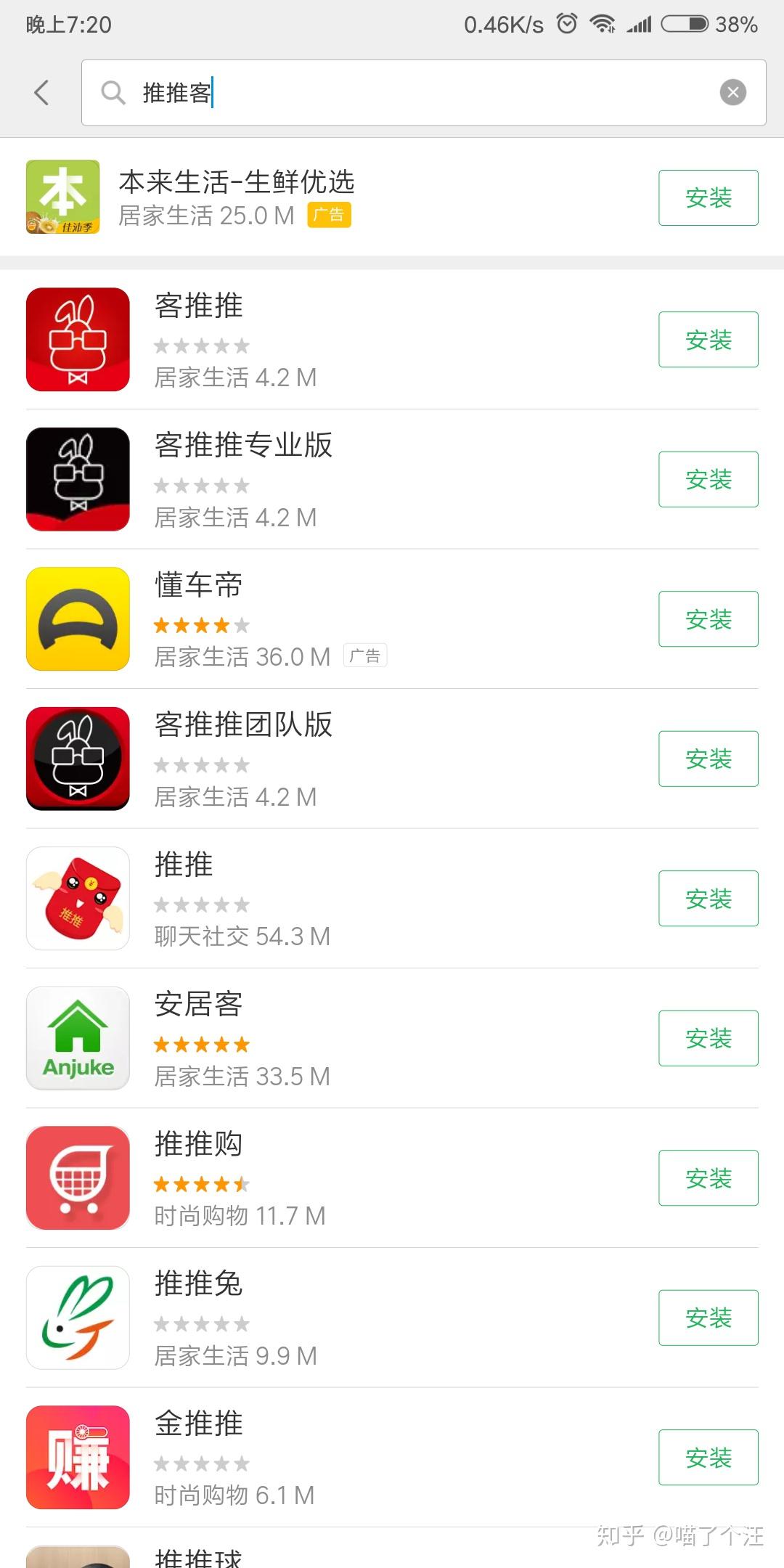Tap the 广告 tag next to 懂车帝
Viewport: 784px width, 1568px height.
point(365,656)
